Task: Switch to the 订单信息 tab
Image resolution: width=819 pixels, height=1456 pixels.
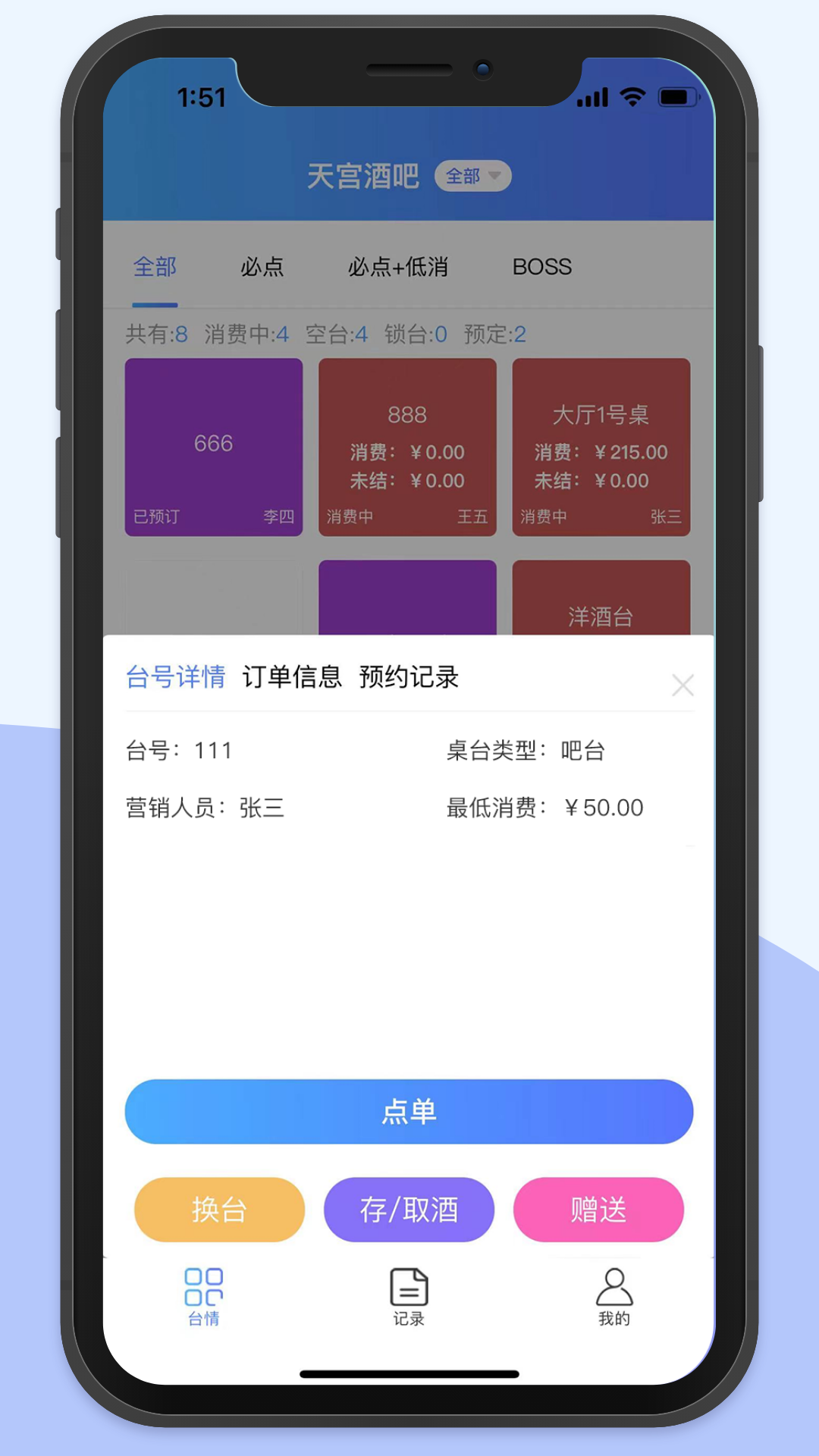Action: point(292,676)
